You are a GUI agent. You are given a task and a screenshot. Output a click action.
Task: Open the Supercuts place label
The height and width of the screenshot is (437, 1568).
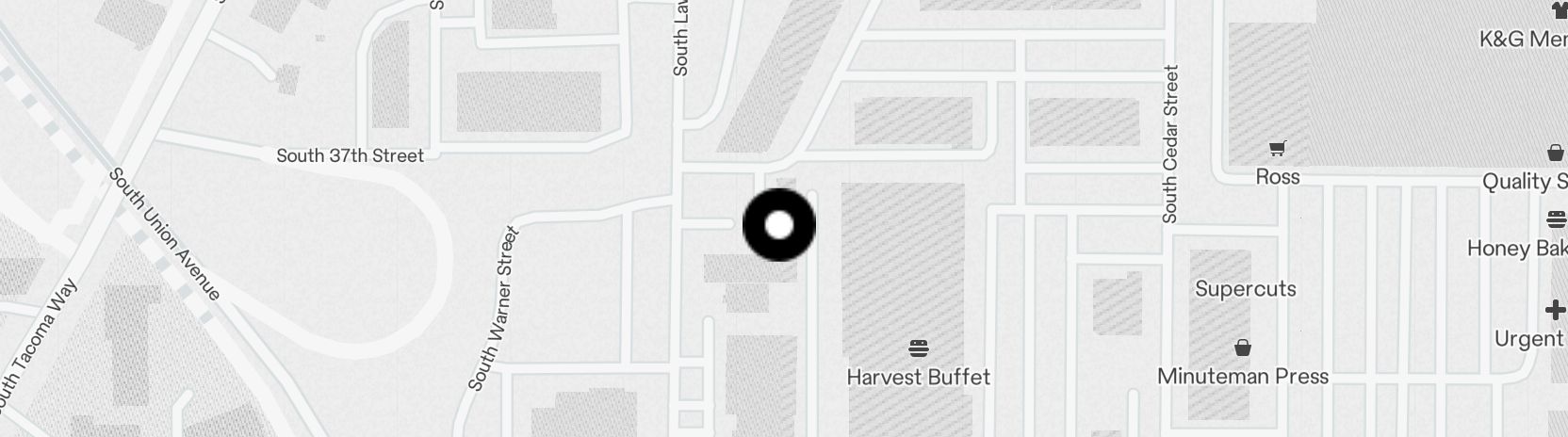point(1245,288)
